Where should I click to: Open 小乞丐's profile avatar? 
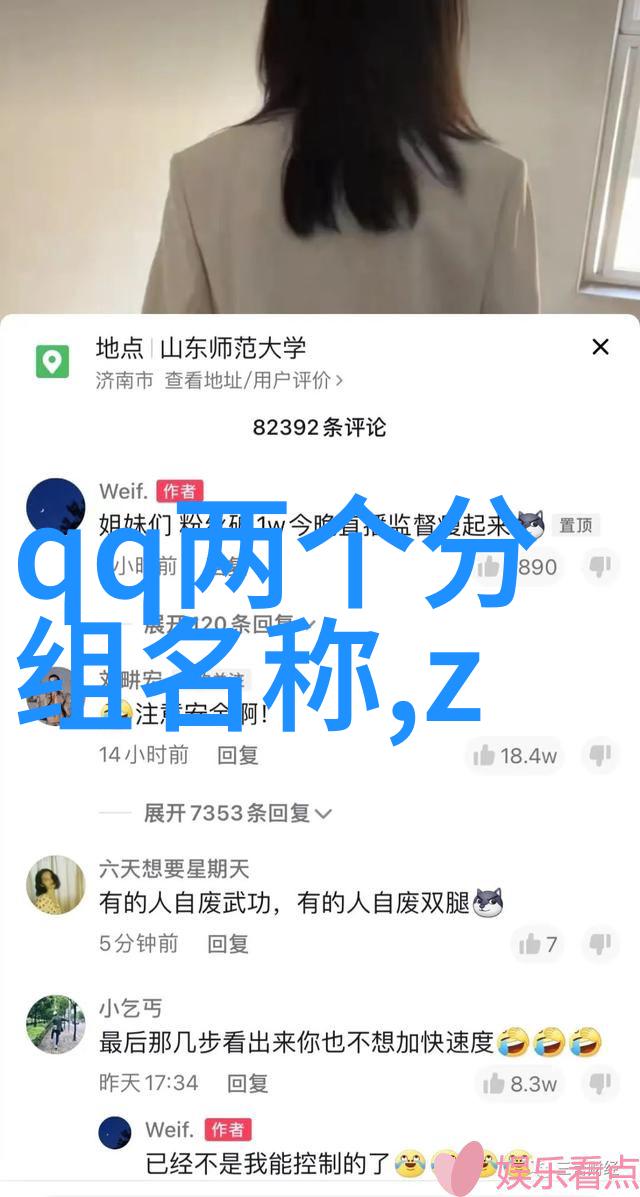click(x=55, y=1024)
